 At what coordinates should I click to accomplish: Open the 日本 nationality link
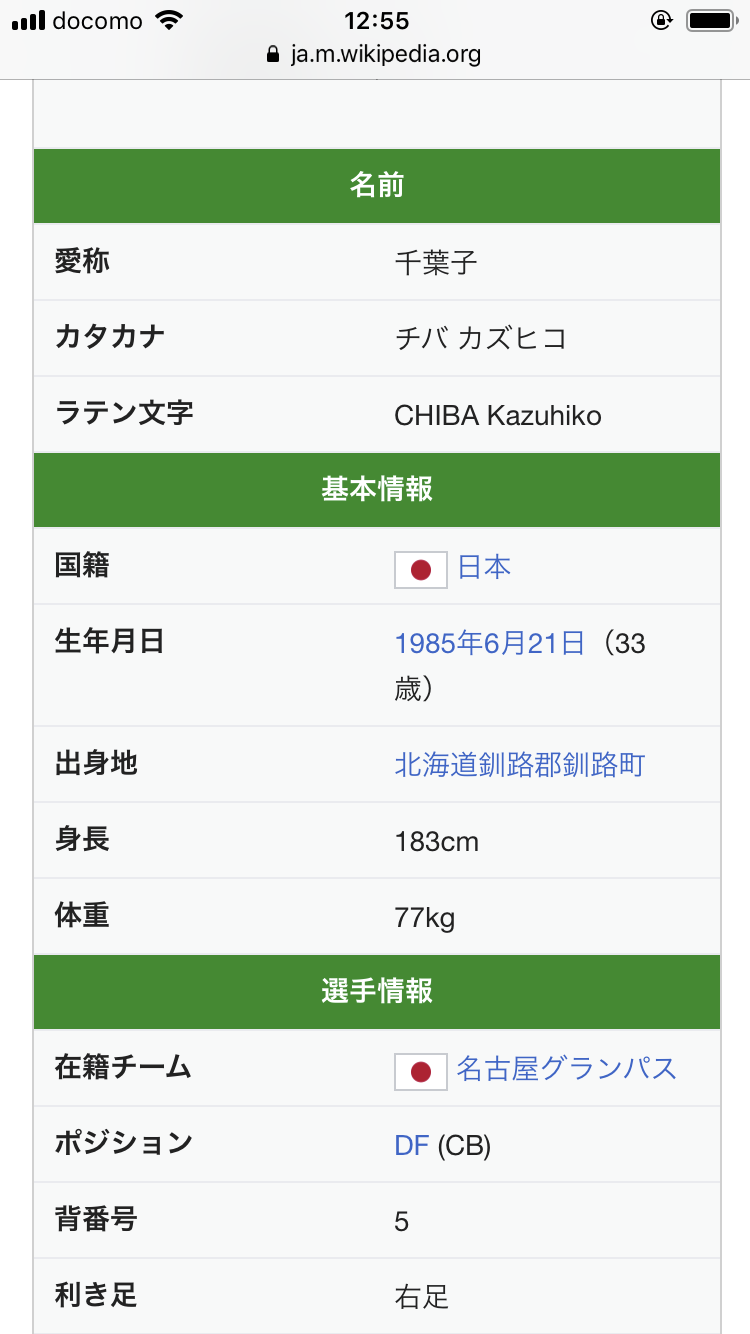pos(484,567)
